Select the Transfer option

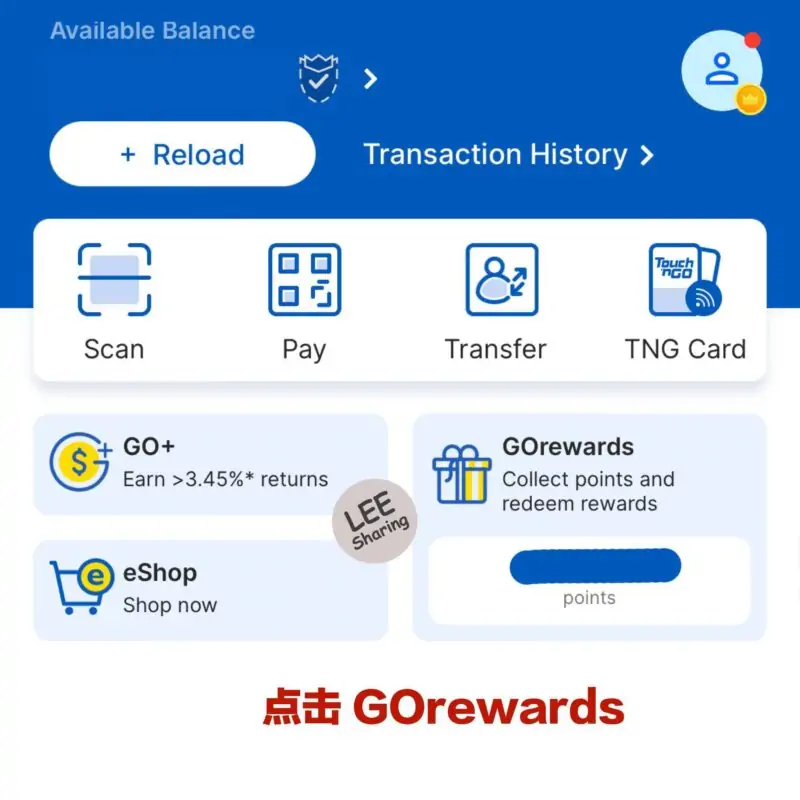(x=496, y=300)
